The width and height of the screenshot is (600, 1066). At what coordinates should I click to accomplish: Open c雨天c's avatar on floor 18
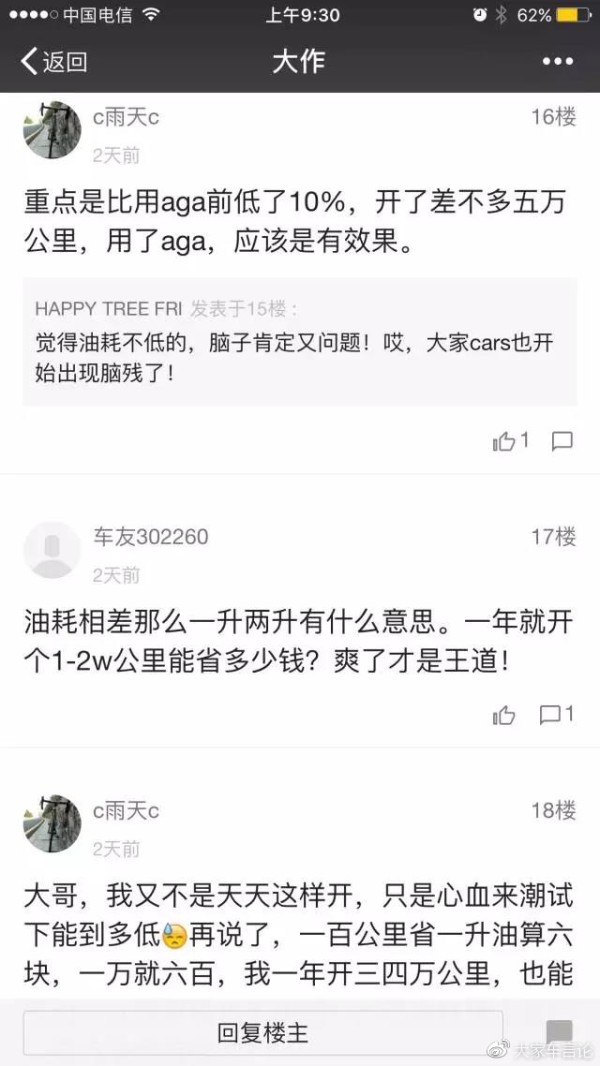click(52, 823)
